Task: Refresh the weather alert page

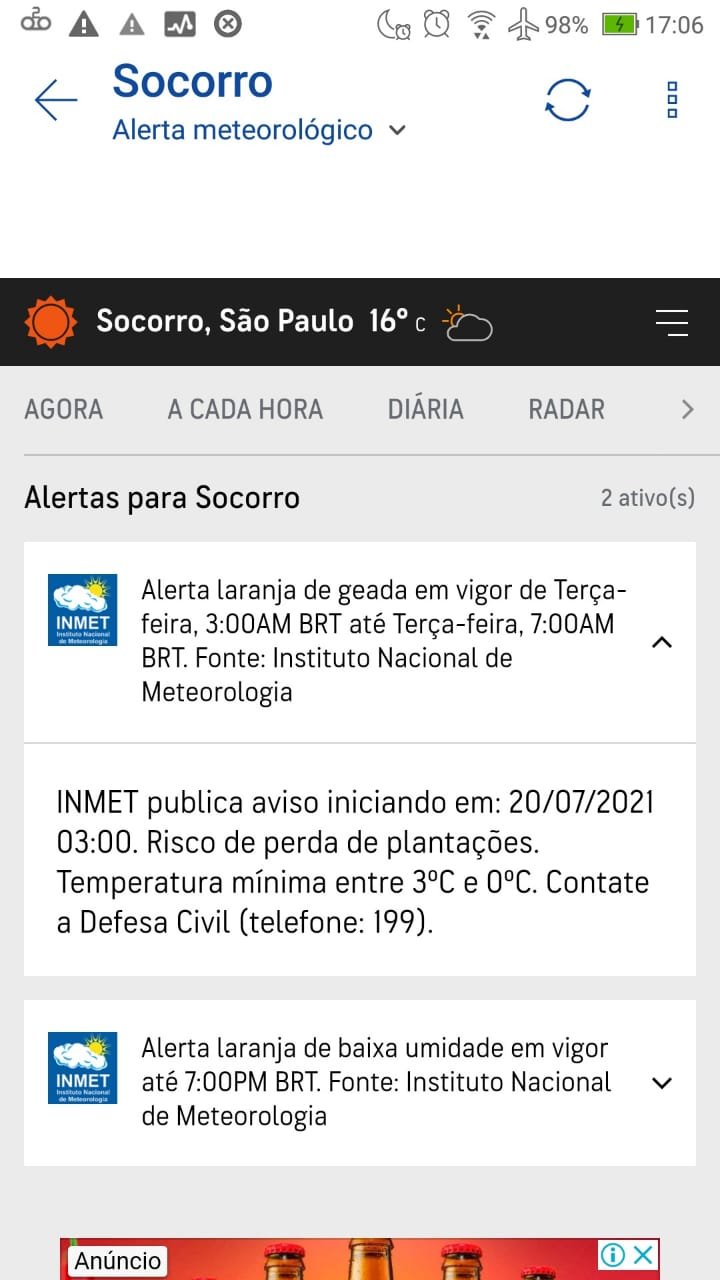Action: [x=567, y=100]
